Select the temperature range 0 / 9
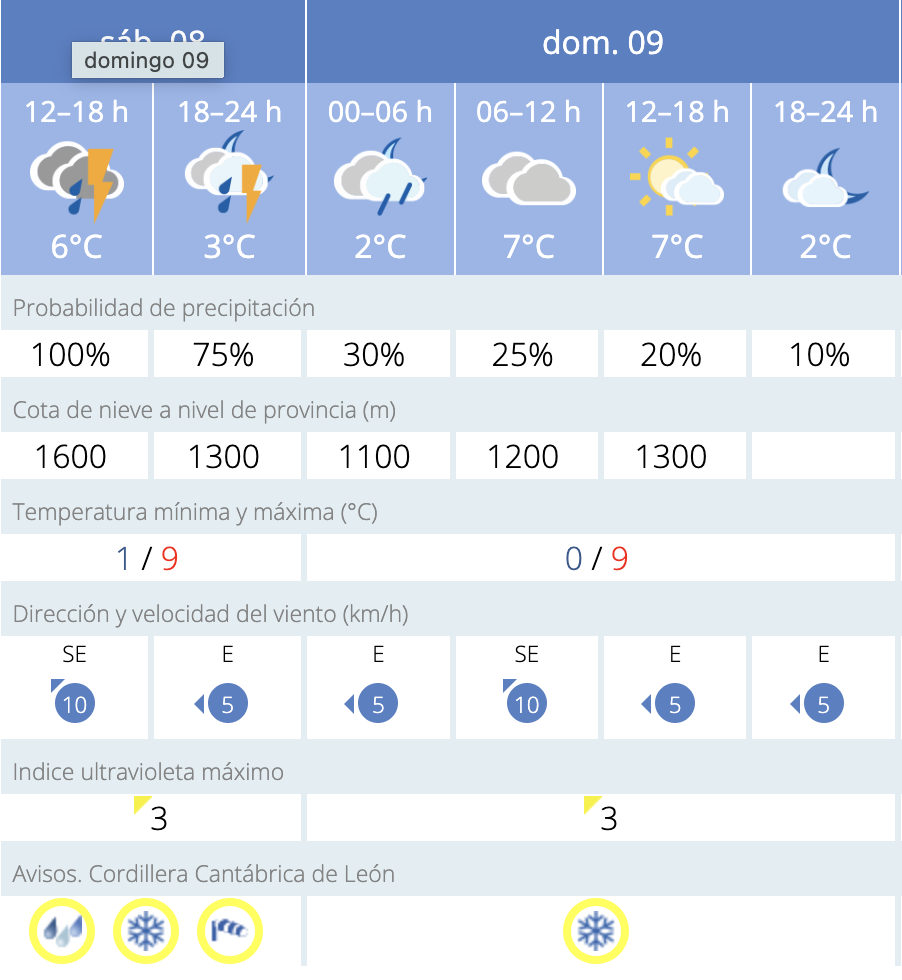This screenshot has height=980, width=902. pyautogui.click(x=603, y=558)
